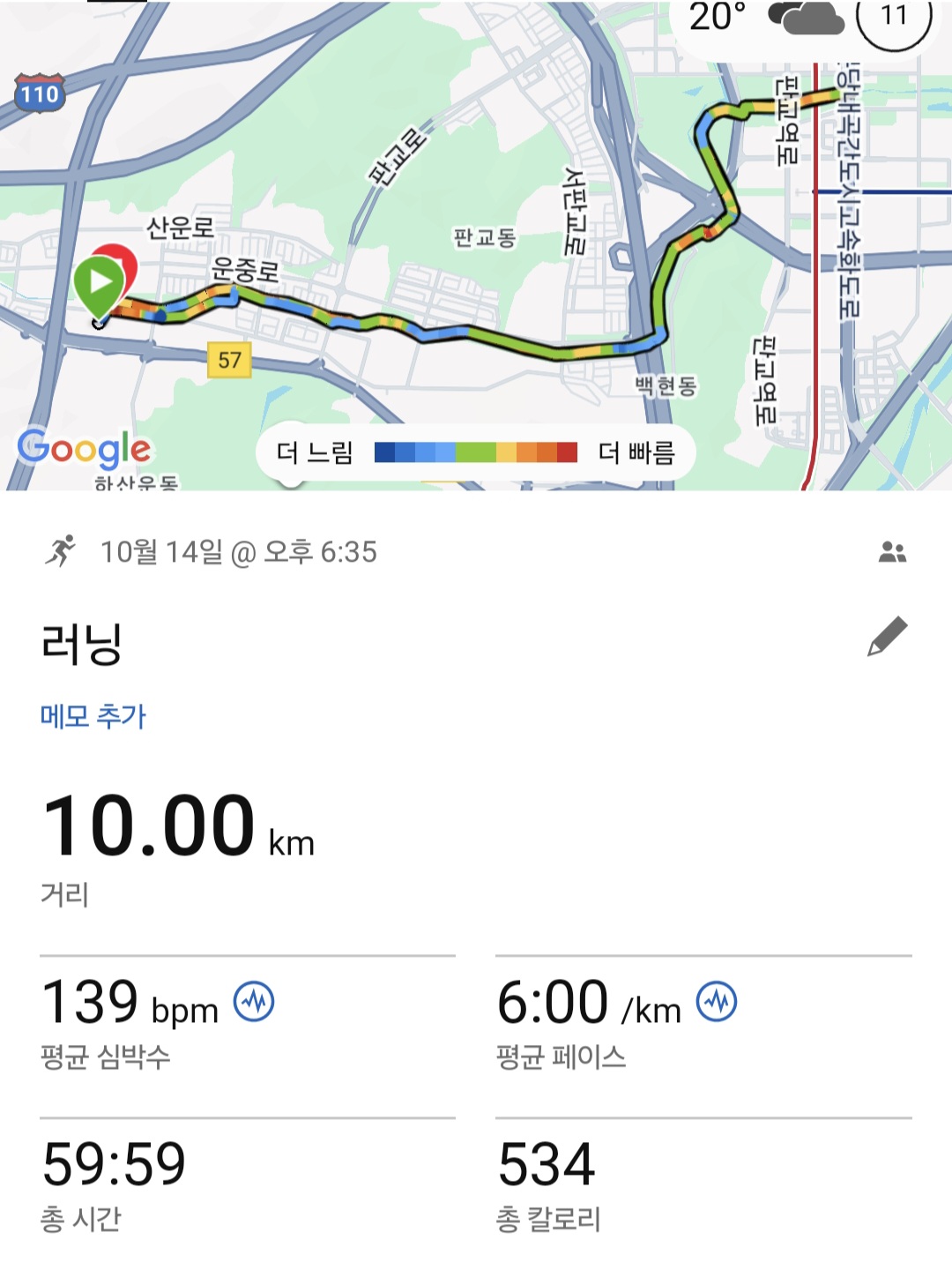View insight icon next to 6:00 /km pace
Screen dimensions: 952x1277
coord(717,1002)
